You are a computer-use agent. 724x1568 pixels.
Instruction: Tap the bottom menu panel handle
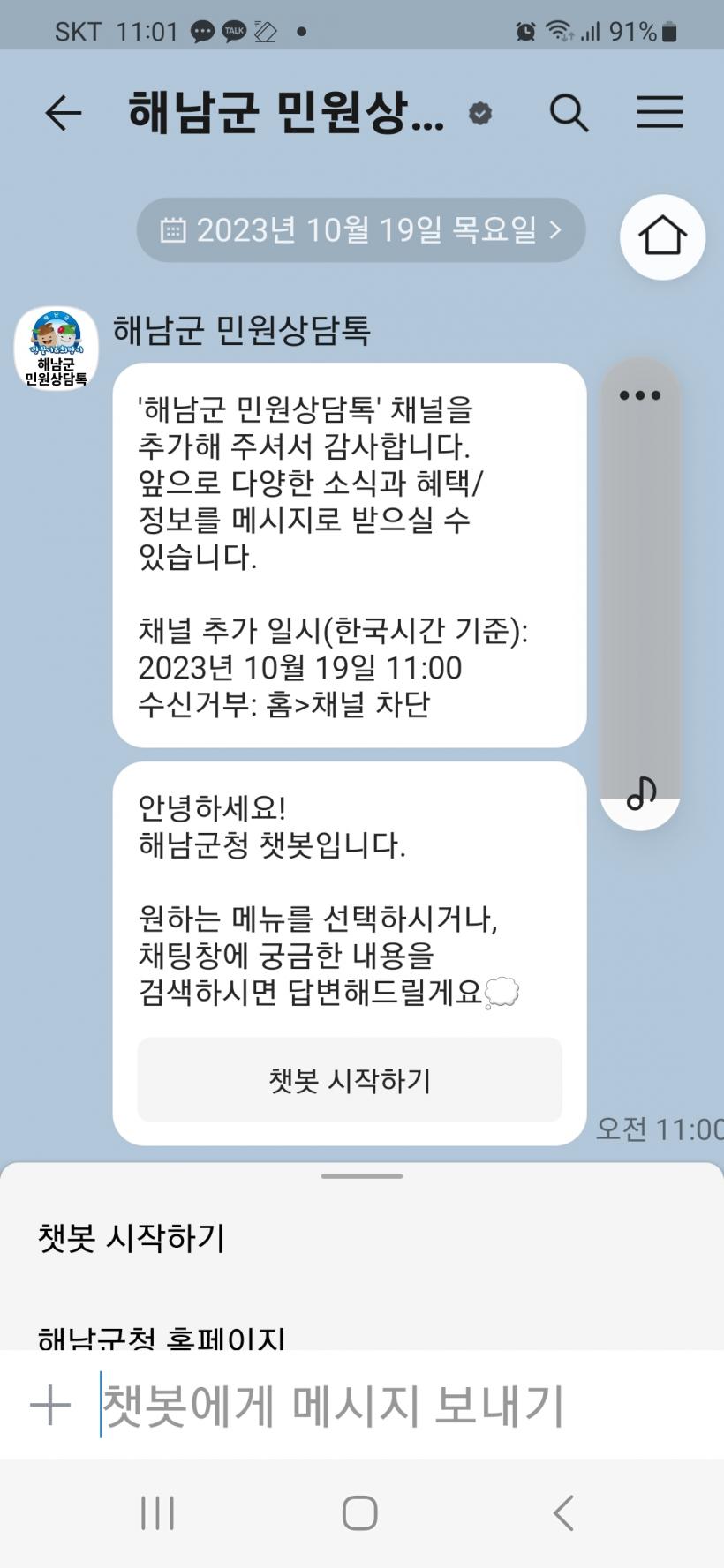pyautogui.click(x=362, y=1176)
